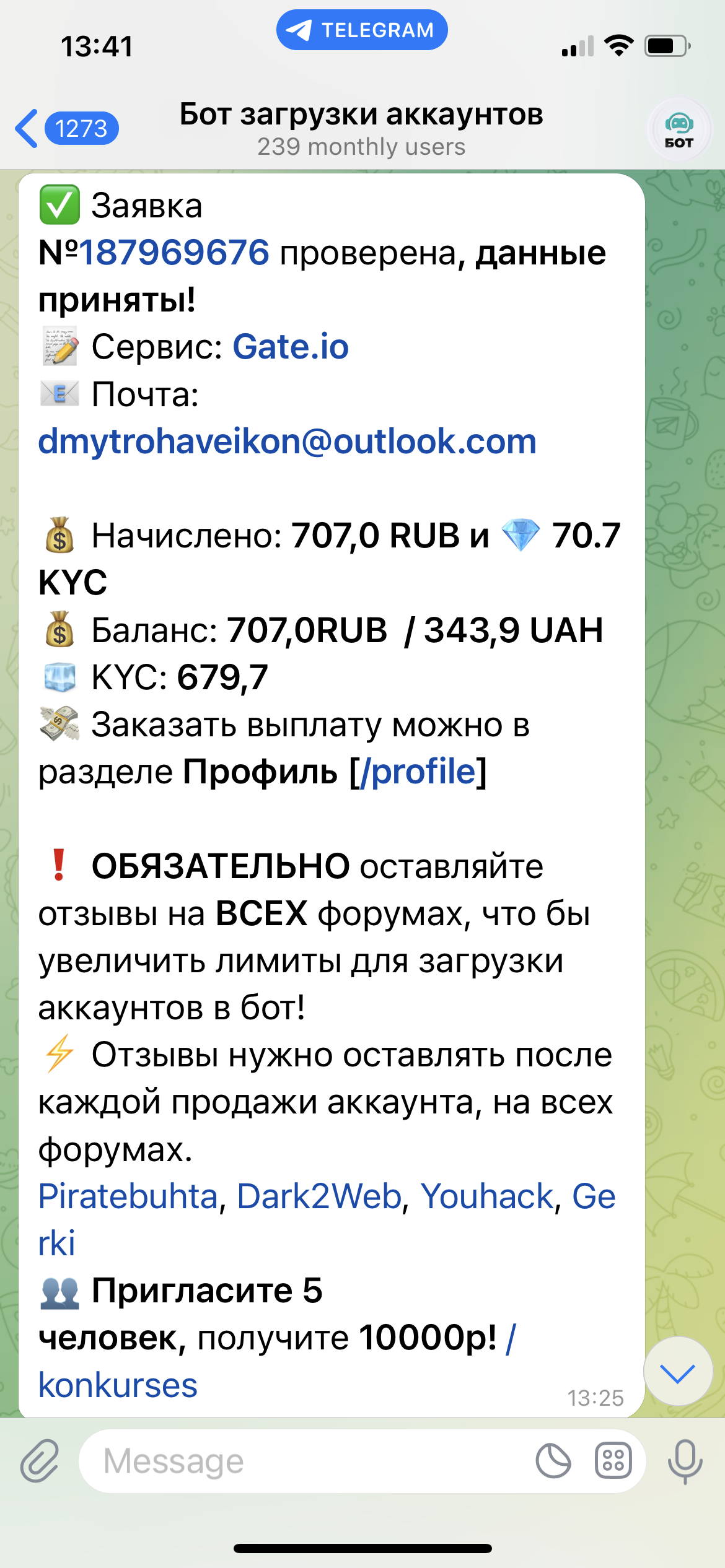Open the Dark2Web forum link
725x1568 pixels.
[x=319, y=1196]
